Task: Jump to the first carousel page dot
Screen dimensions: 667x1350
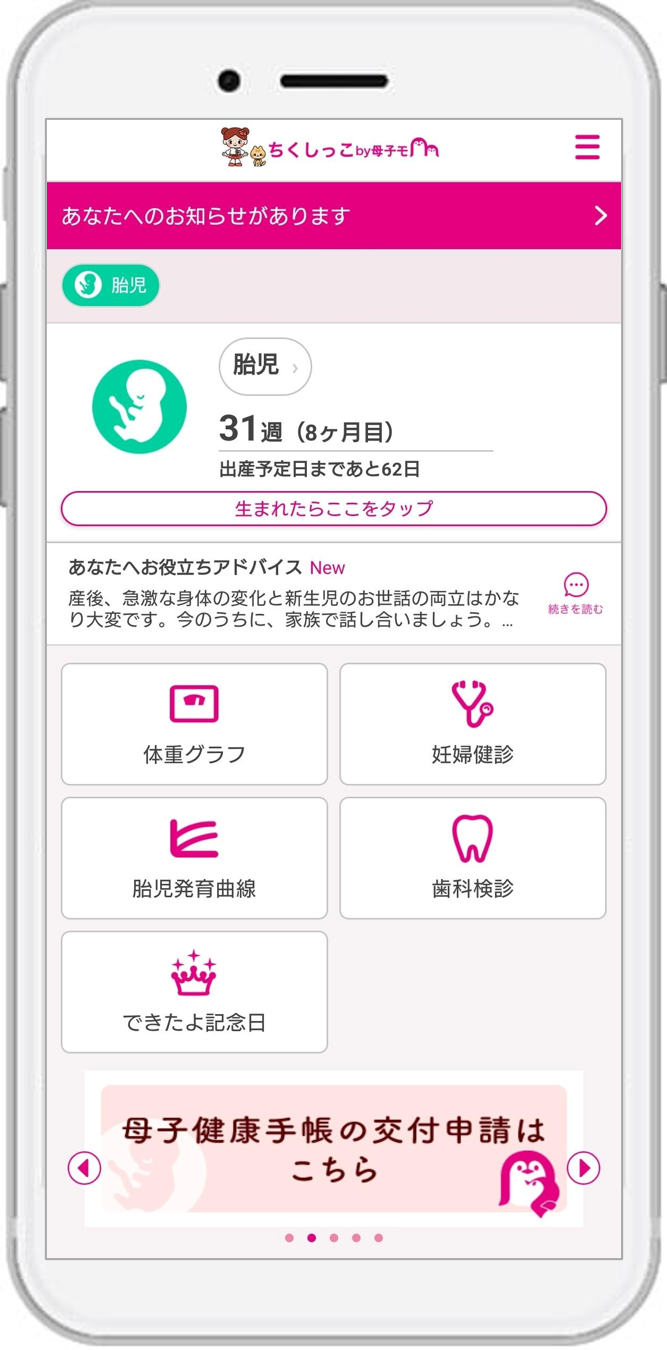Action: (x=290, y=1238)
